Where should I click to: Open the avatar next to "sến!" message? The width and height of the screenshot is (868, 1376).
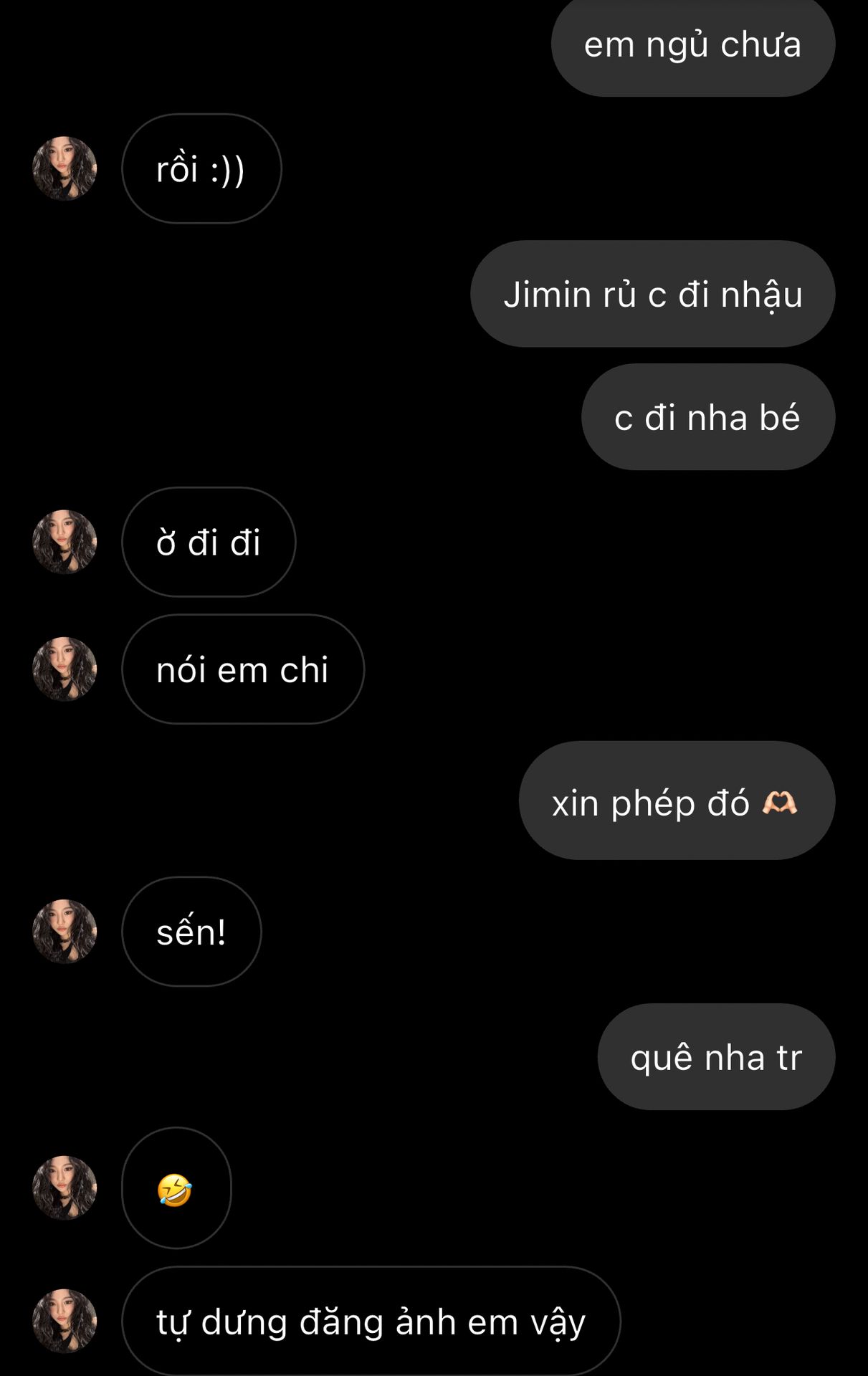pos(65,931)
